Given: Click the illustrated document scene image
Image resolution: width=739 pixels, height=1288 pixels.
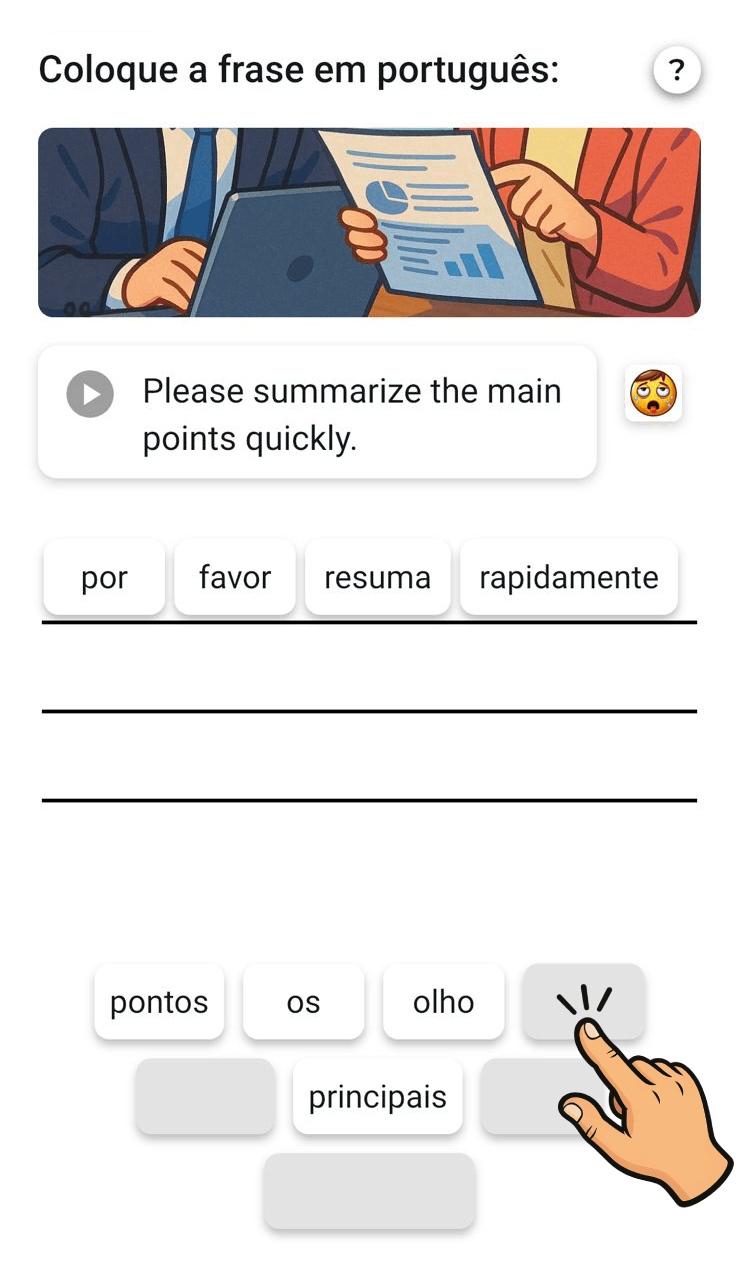Looking at the screenshot, I should [x=369, y=220].
